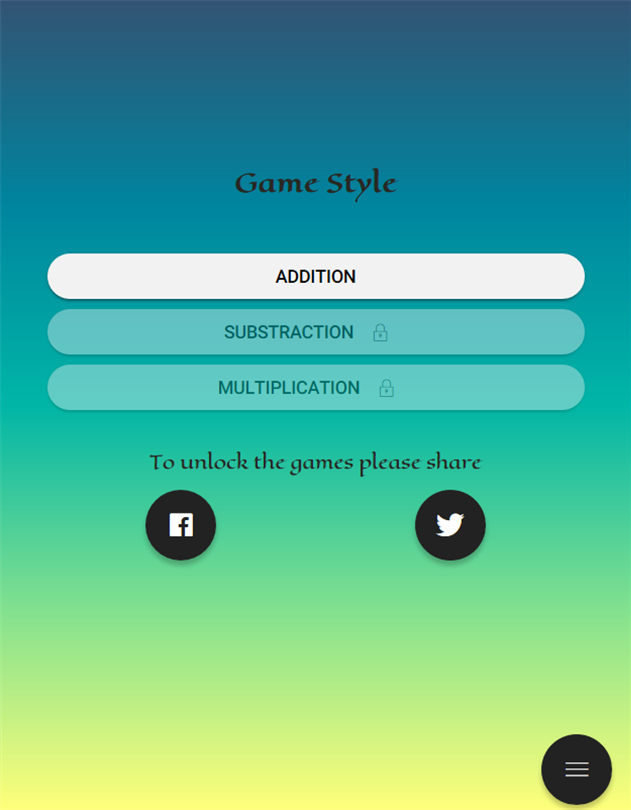Share on Twitter to unlock games
The width and height of the screenshot is (631, 810).
tap(450, 525)
